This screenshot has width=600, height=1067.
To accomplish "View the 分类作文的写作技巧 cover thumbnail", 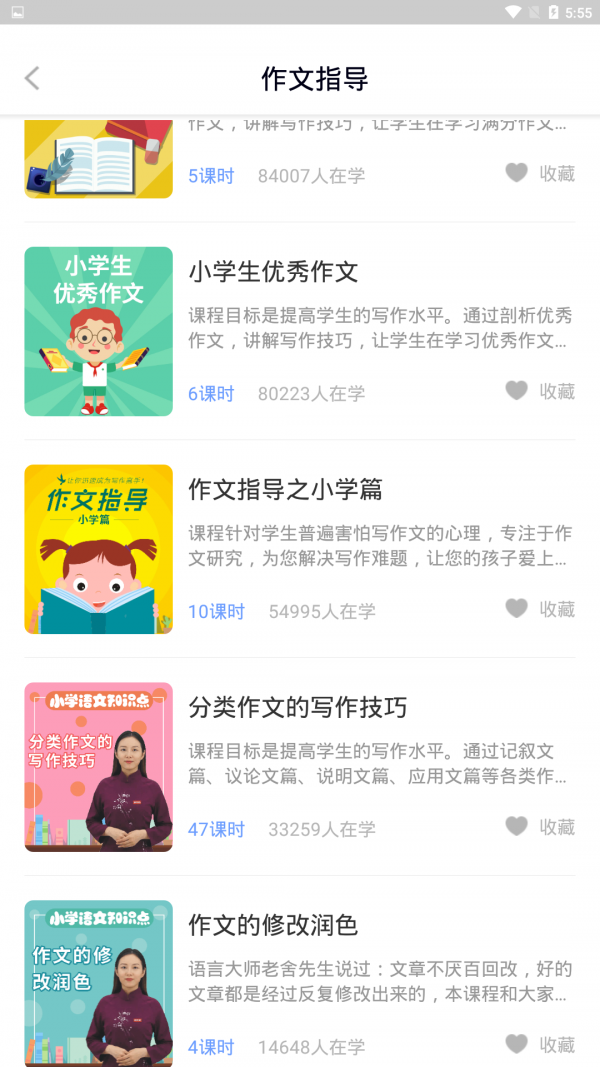I will [99, 767].
